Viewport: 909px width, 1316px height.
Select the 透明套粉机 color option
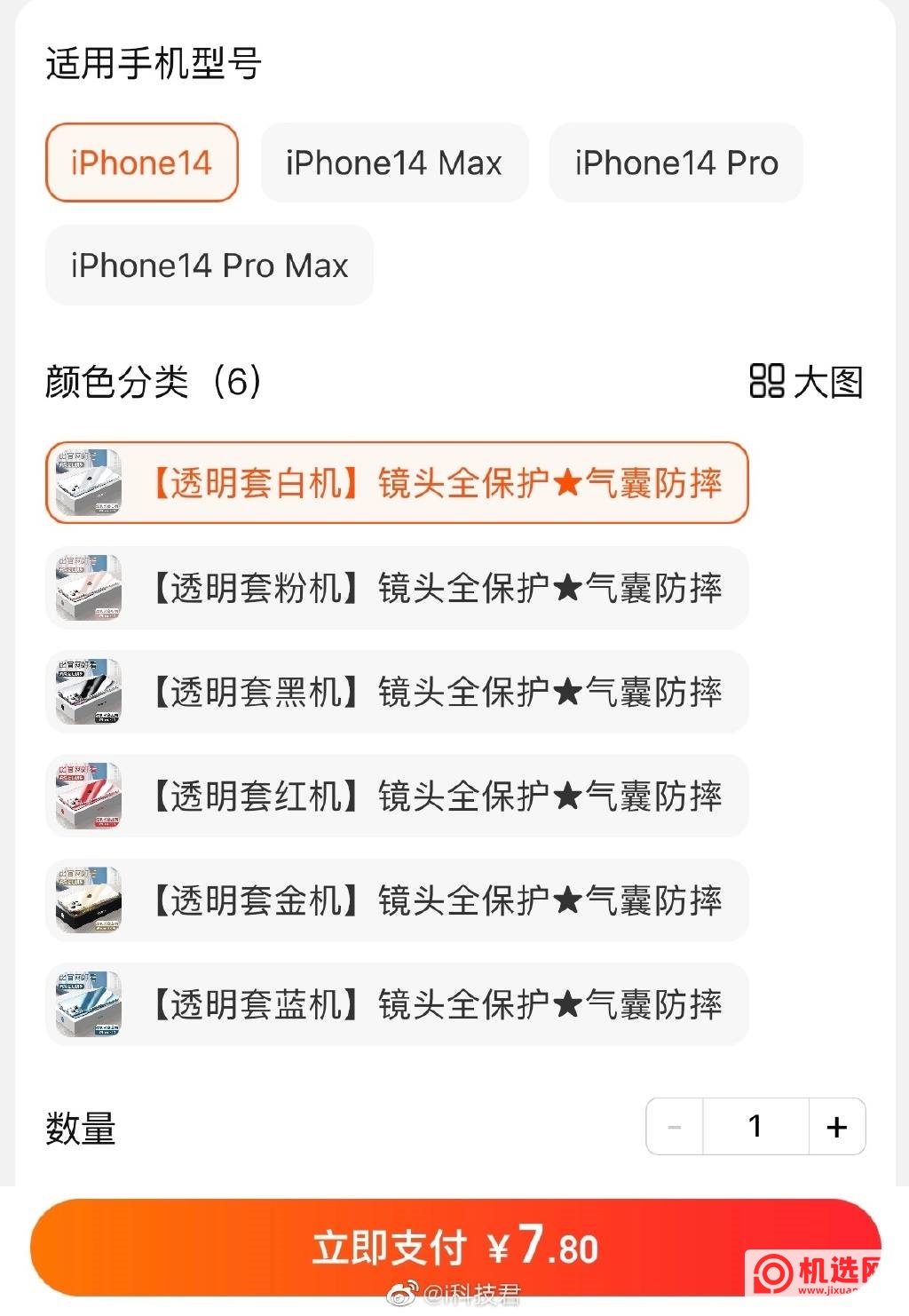[x=397, y=588]
